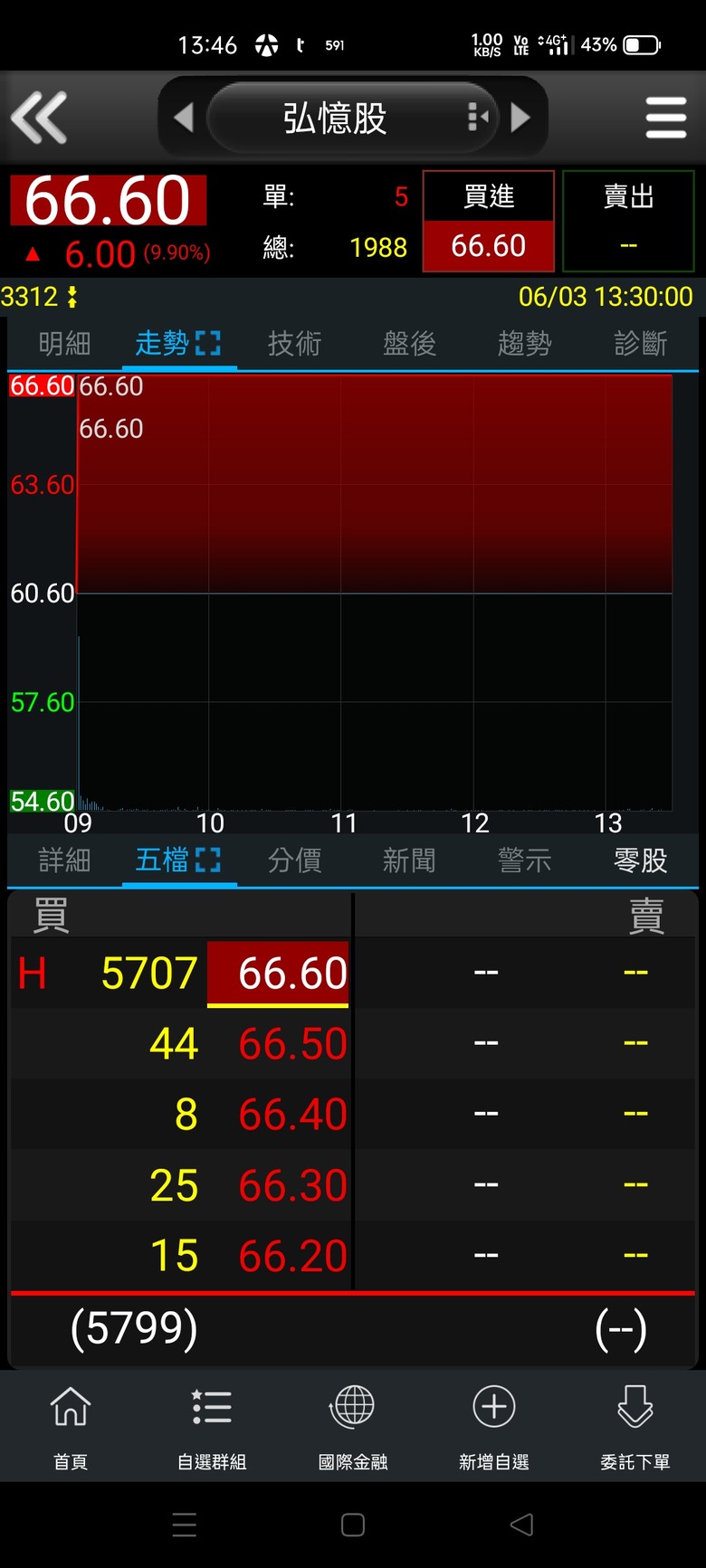Switch to the next stock with right arrow
Viewport: 706px width, 1568px height.
click(x=520, y=118)
